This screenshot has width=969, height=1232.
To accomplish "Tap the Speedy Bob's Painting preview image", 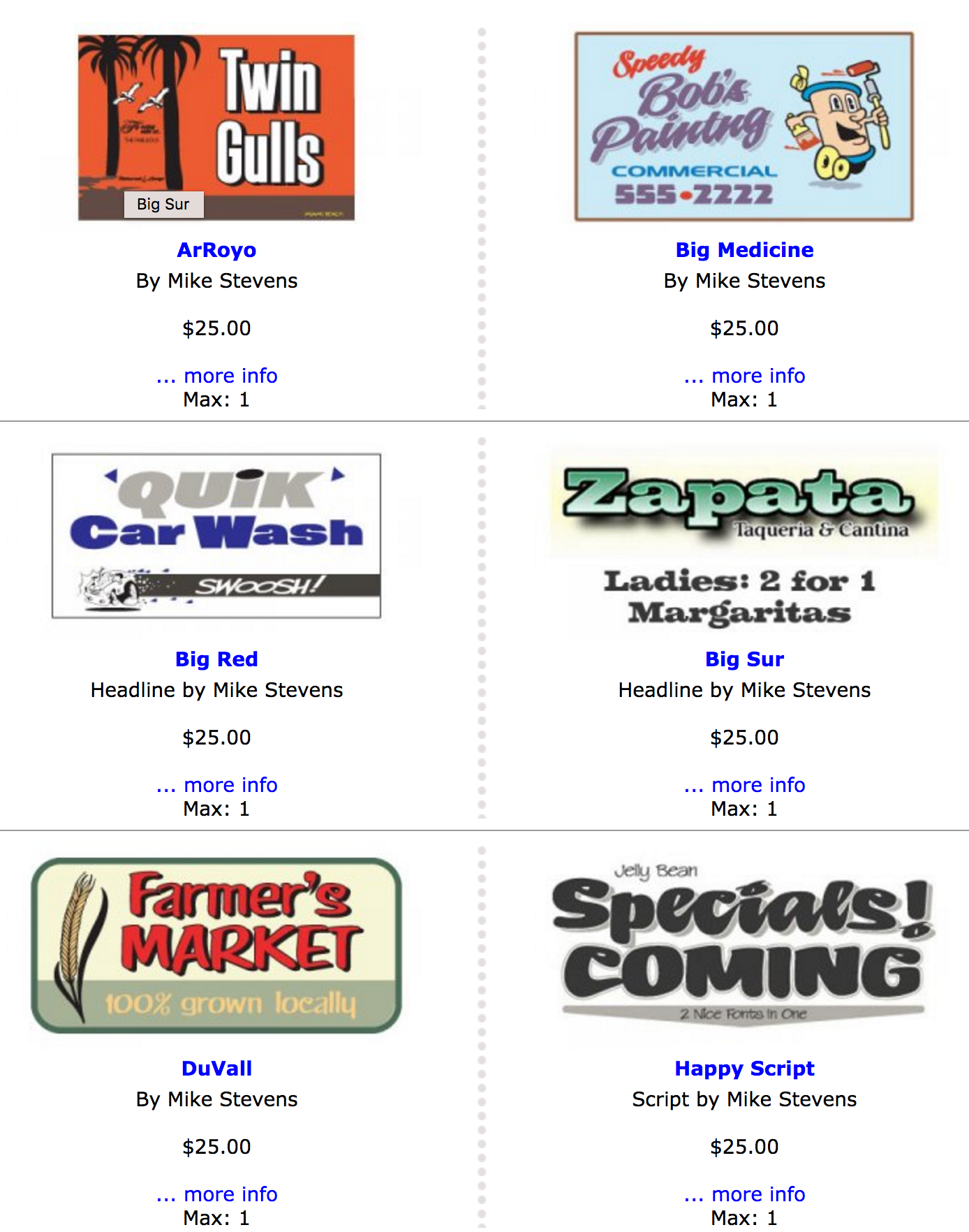I will click(744, 127).
